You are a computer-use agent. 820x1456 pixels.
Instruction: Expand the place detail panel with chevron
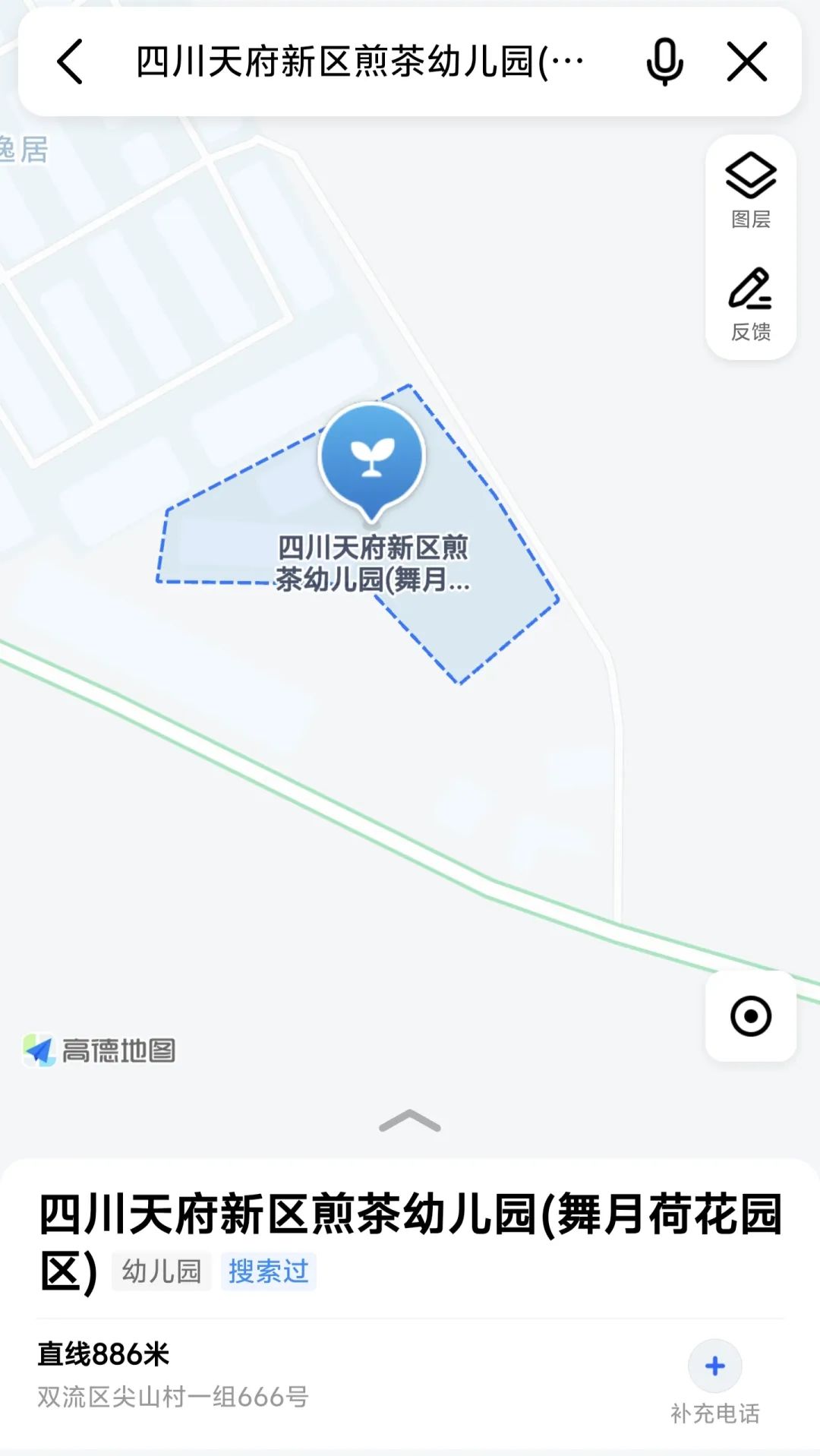[x=410, y=1121]
